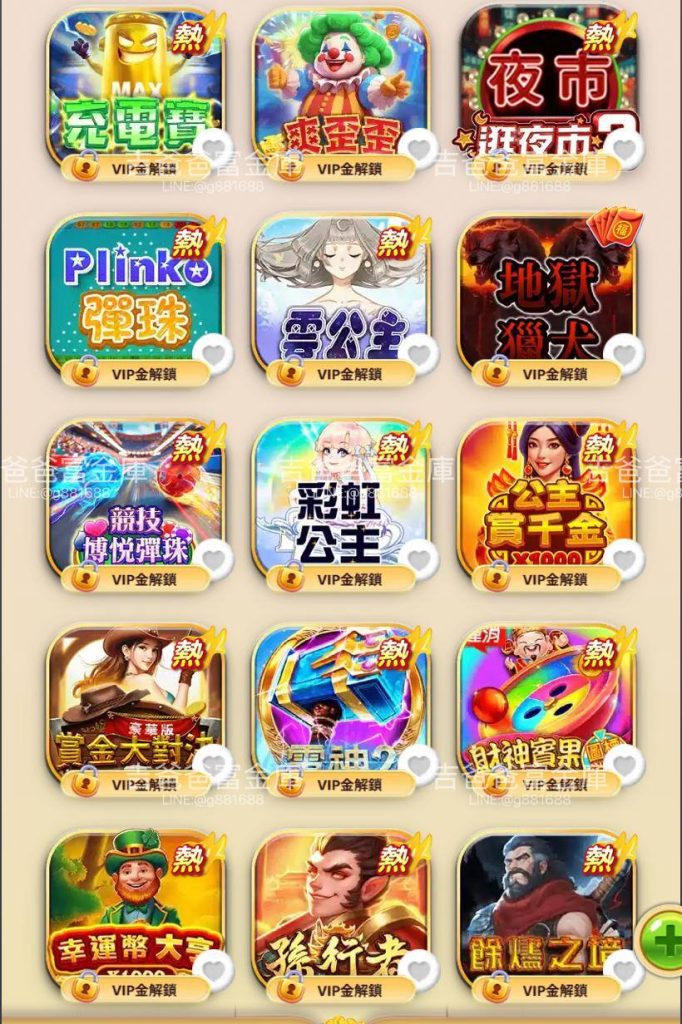
Task: Open the 幸運幣大亨 leprechaun game
Action: tap(135, 907)
